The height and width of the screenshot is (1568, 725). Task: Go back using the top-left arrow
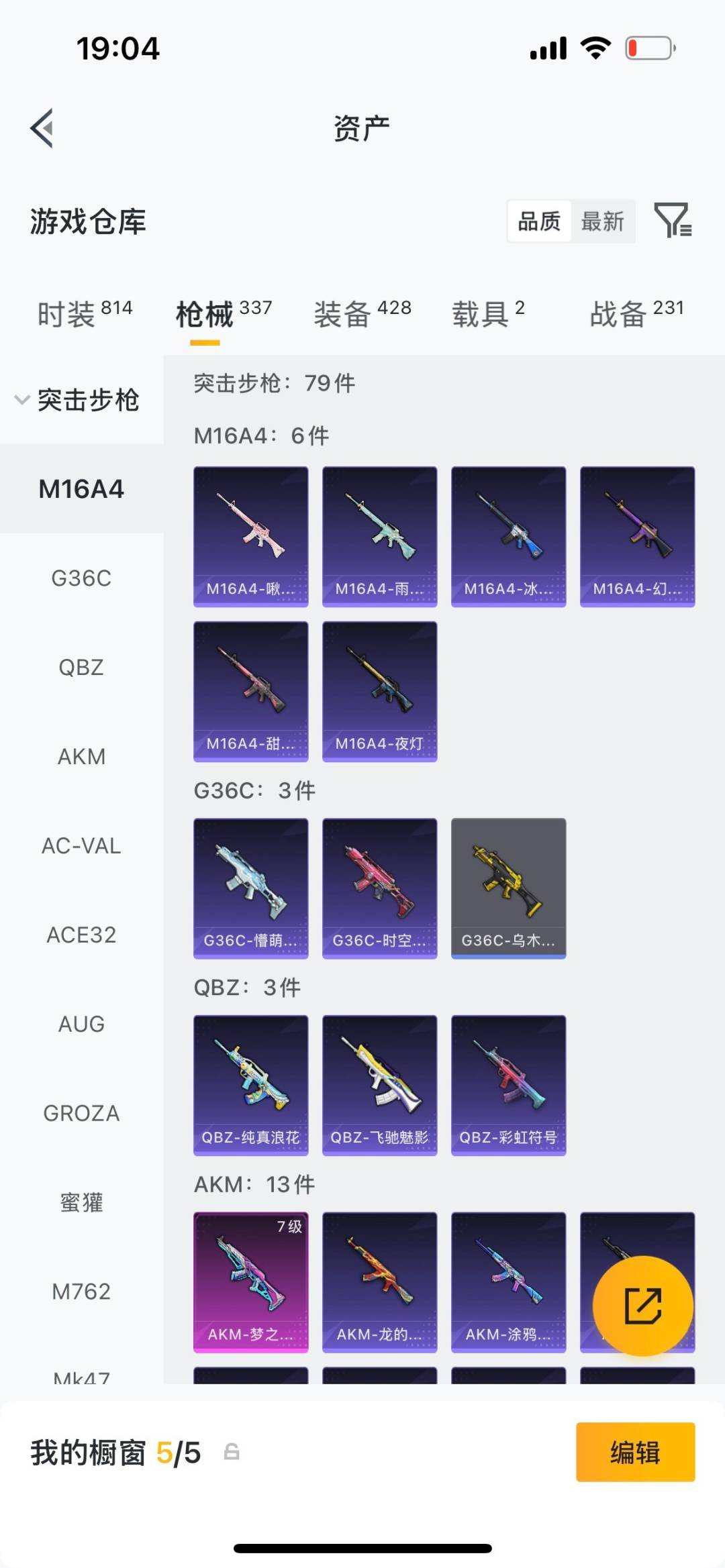[x=42, y=127]
